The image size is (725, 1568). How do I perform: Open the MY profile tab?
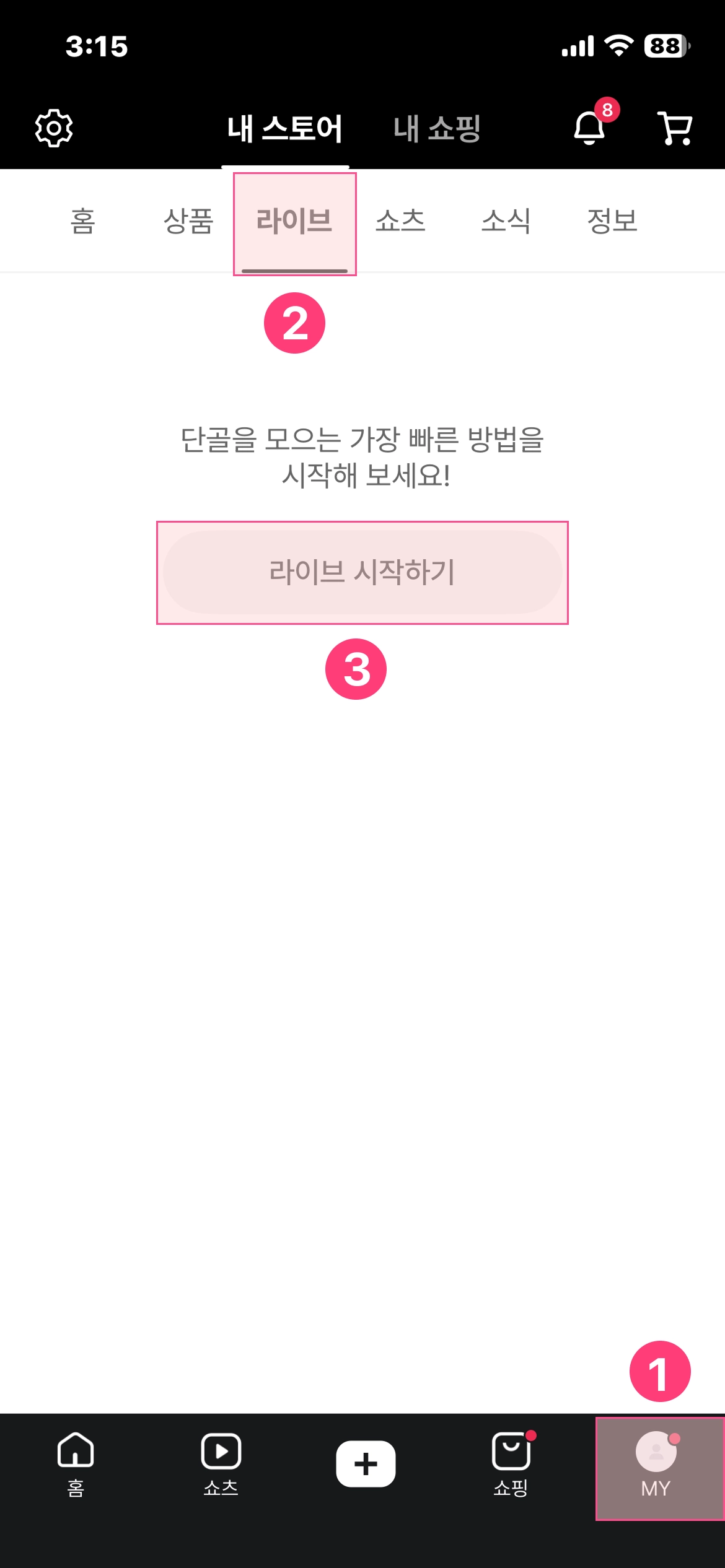(x=657, y=1466)
